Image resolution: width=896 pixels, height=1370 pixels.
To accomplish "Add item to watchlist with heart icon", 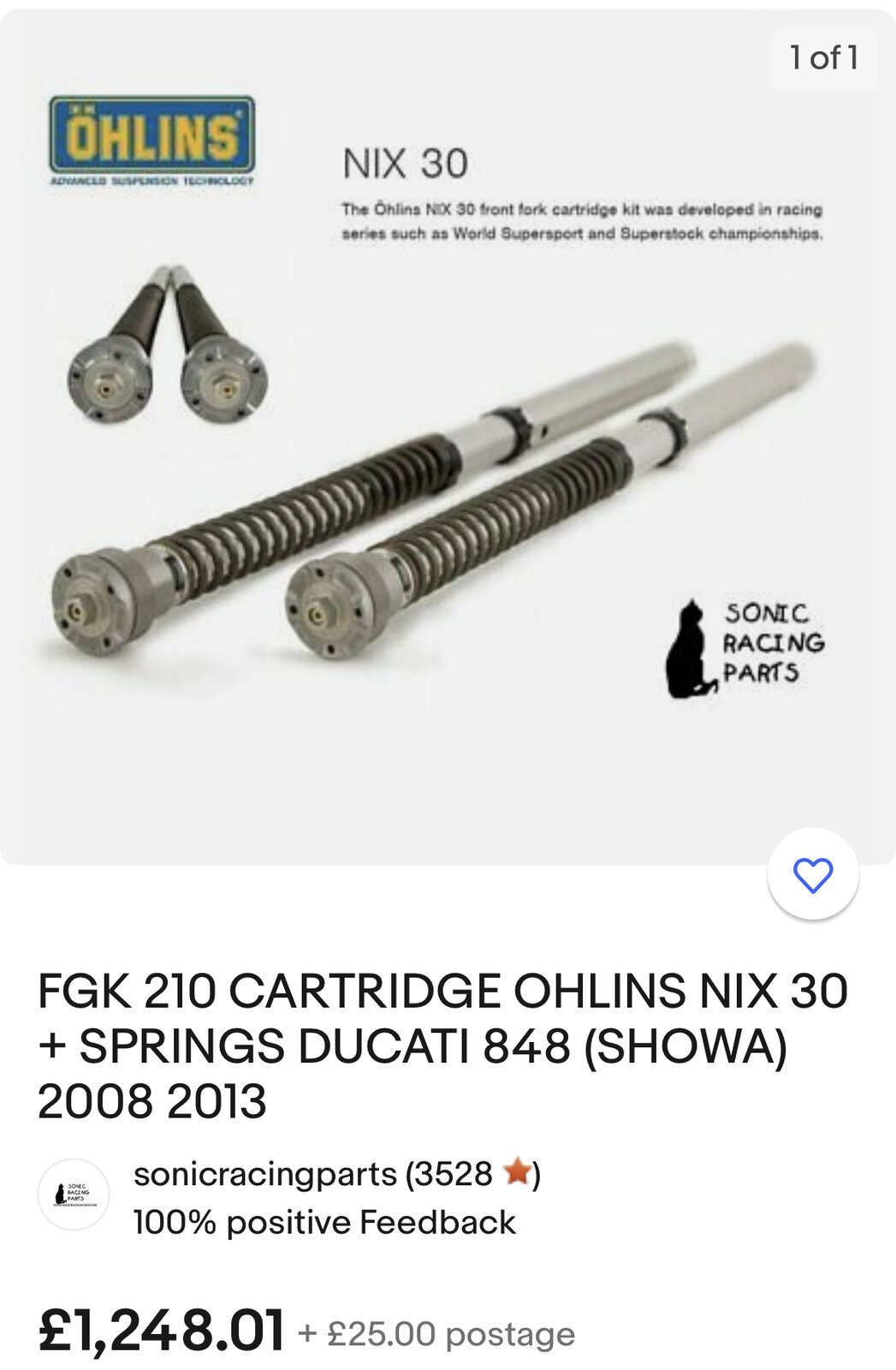I will pos(812,874).
